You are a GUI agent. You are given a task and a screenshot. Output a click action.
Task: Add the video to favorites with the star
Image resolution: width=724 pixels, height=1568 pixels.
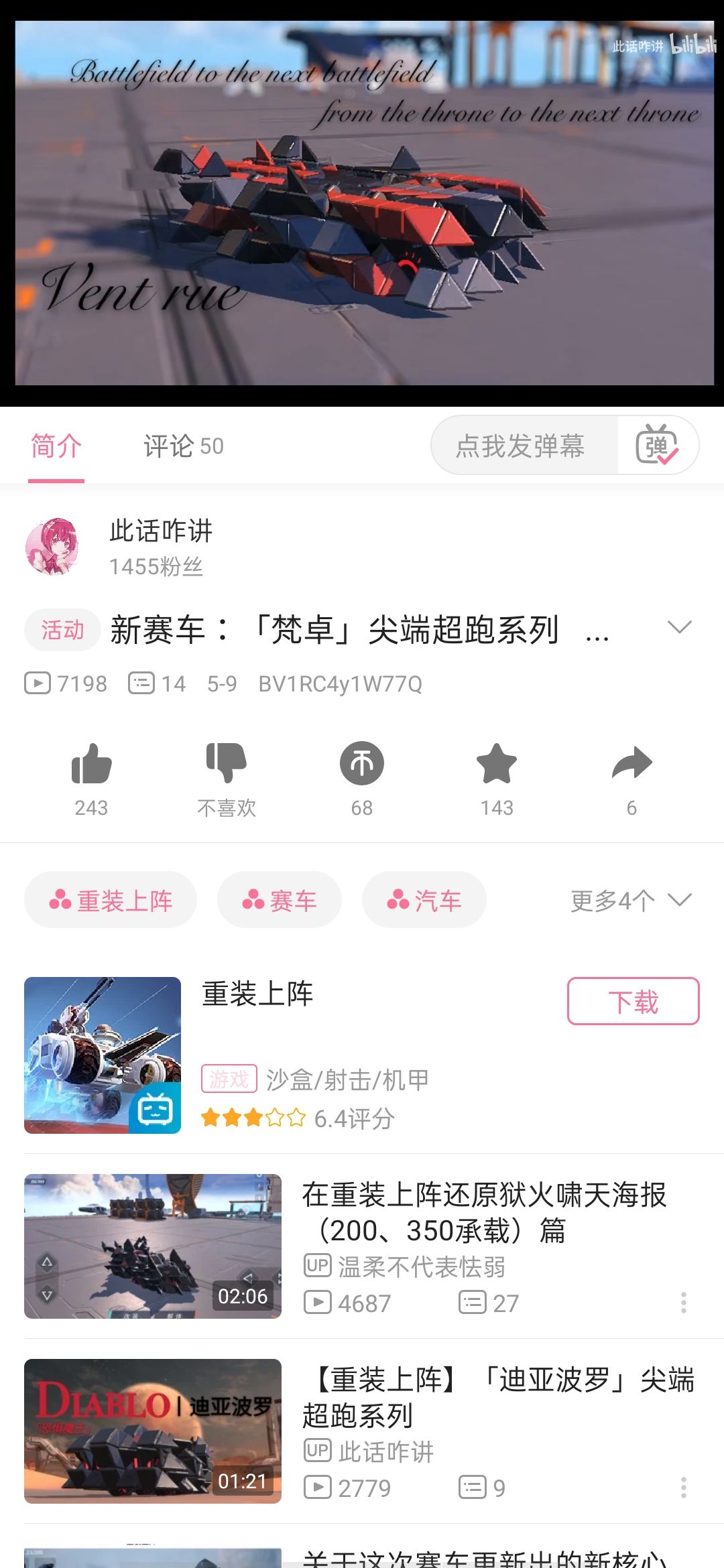(x=497, y=764)
